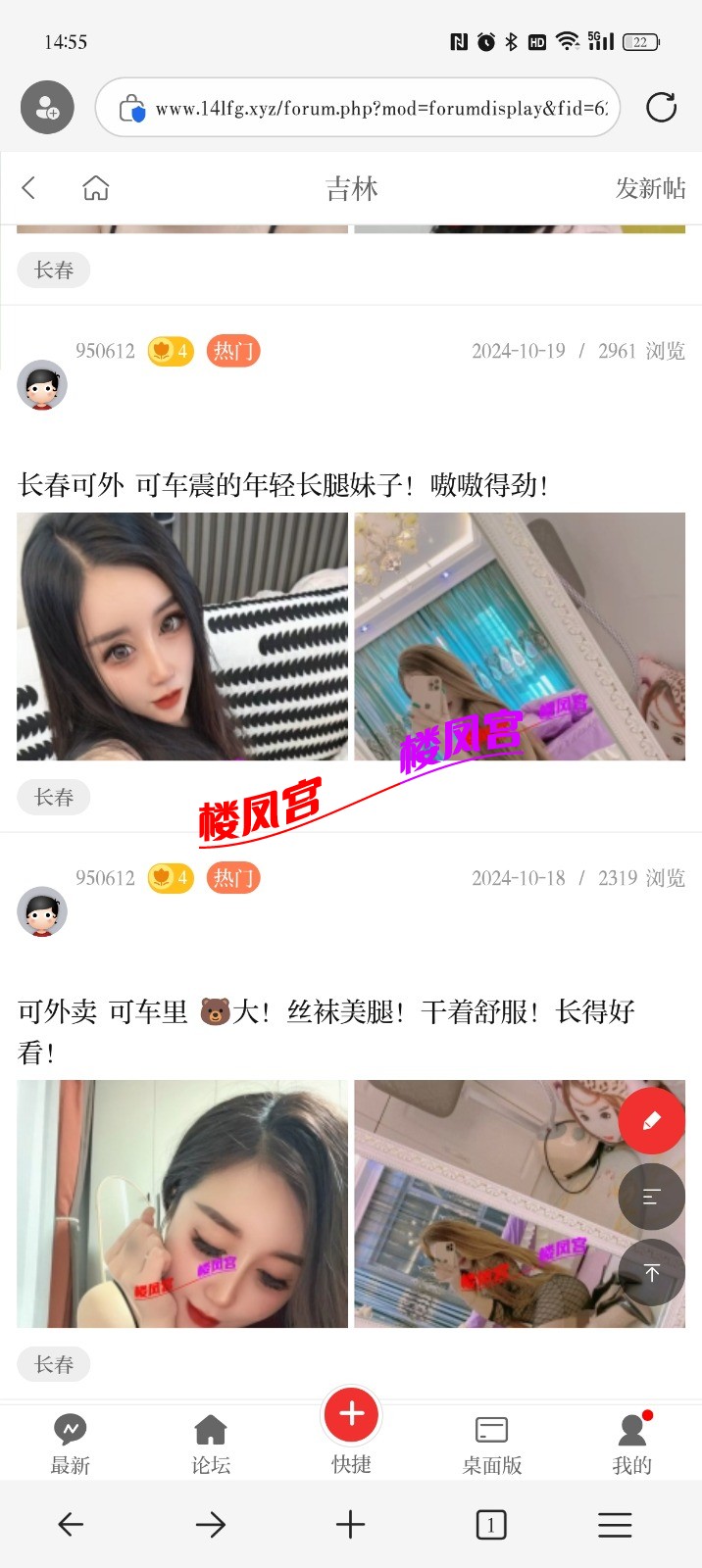Go back using the header arrow
Viewport: 702px width, 1568px height.
coord(29,188)
